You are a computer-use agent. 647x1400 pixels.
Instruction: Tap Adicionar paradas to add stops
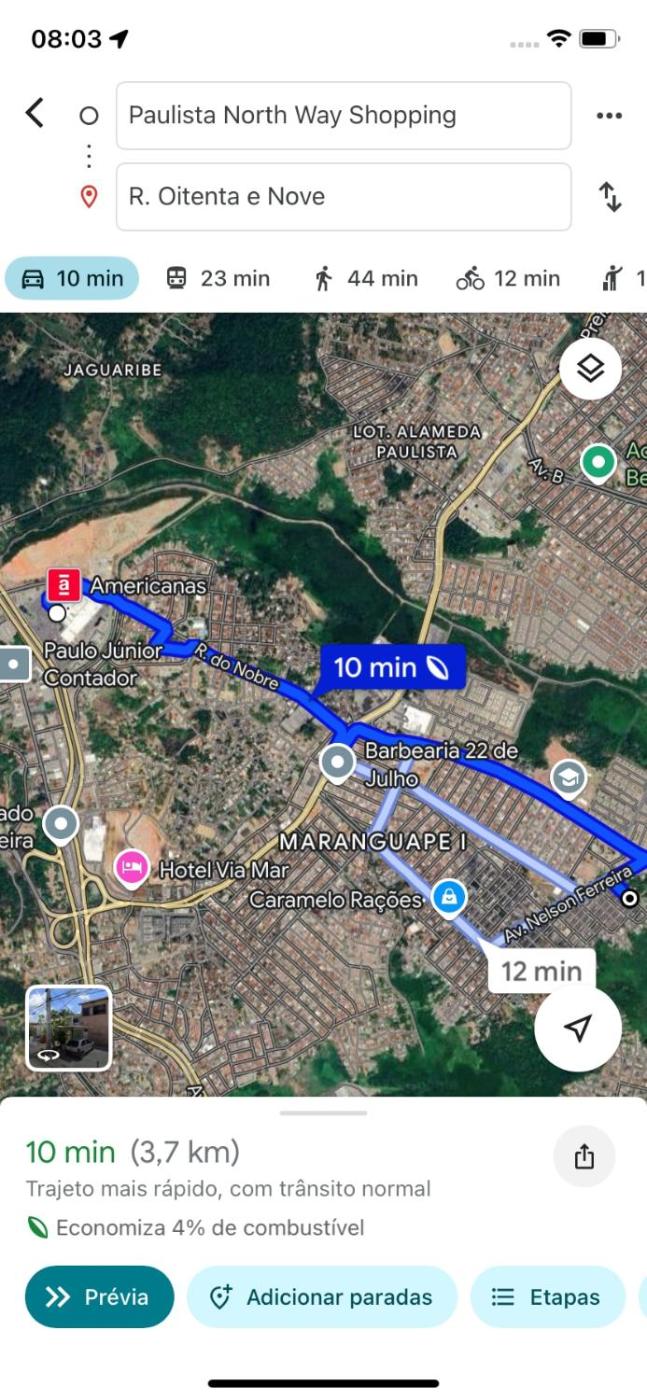[x=321, y=1297]
